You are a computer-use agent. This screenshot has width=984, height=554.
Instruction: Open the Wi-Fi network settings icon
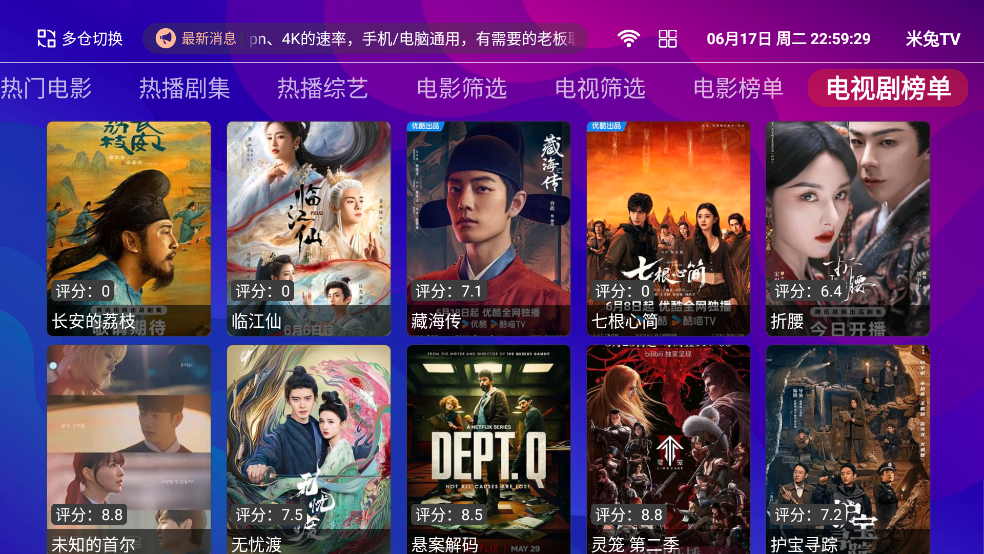click(628, 39)
